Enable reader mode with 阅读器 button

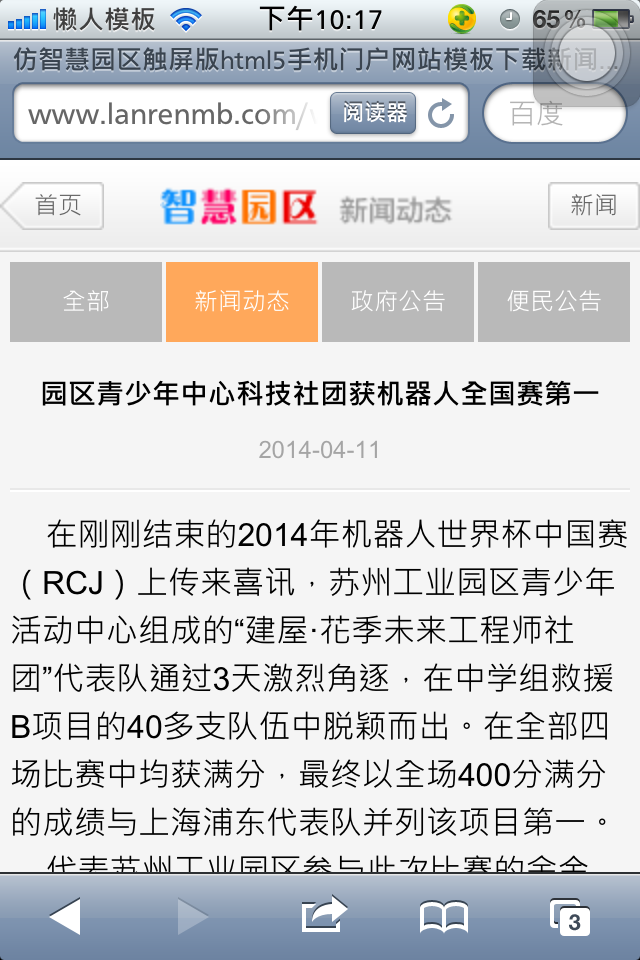[373, 114]
